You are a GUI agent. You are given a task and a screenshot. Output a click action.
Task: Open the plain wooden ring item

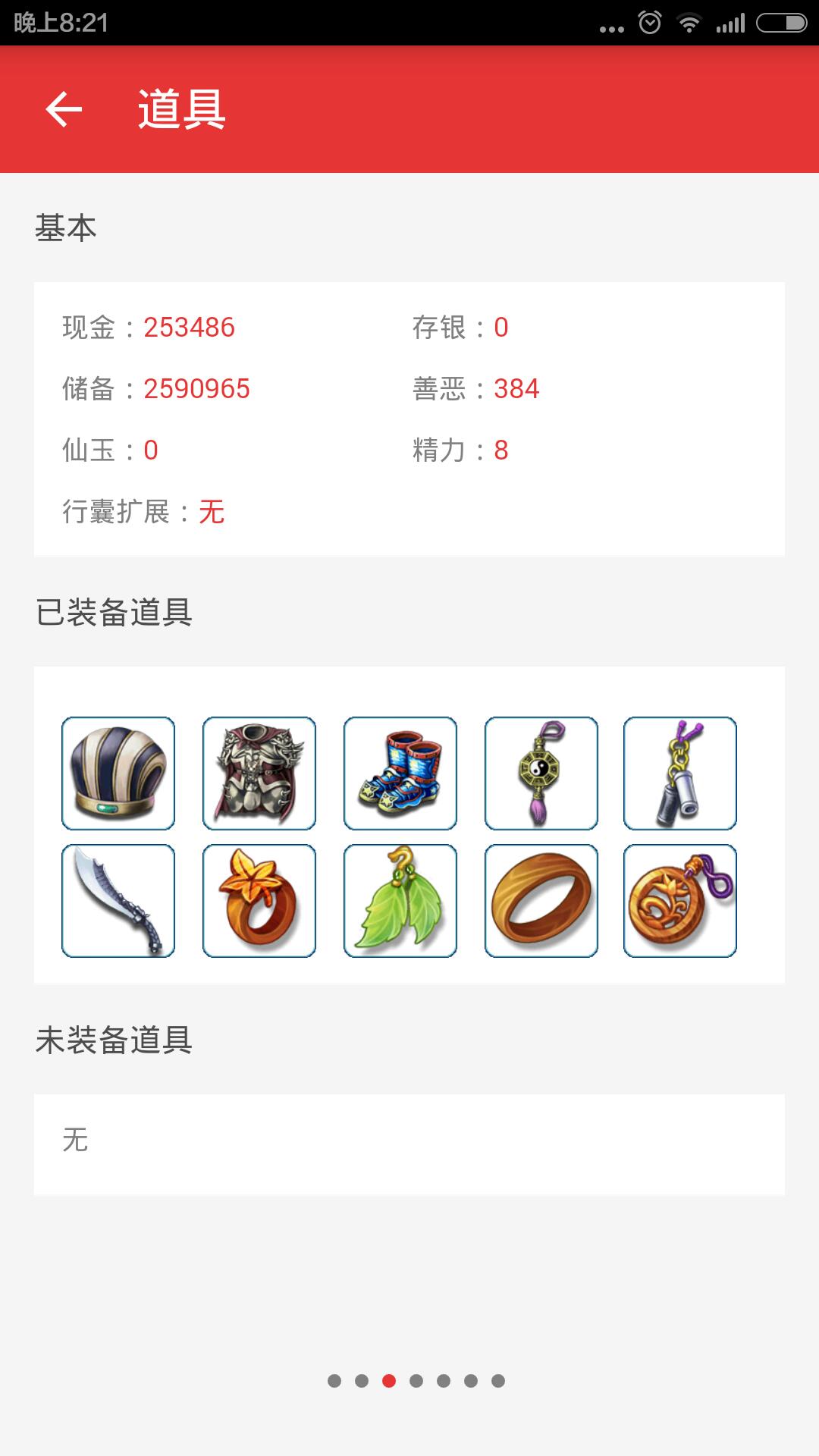pyautogui.click(x=541, y=900)
